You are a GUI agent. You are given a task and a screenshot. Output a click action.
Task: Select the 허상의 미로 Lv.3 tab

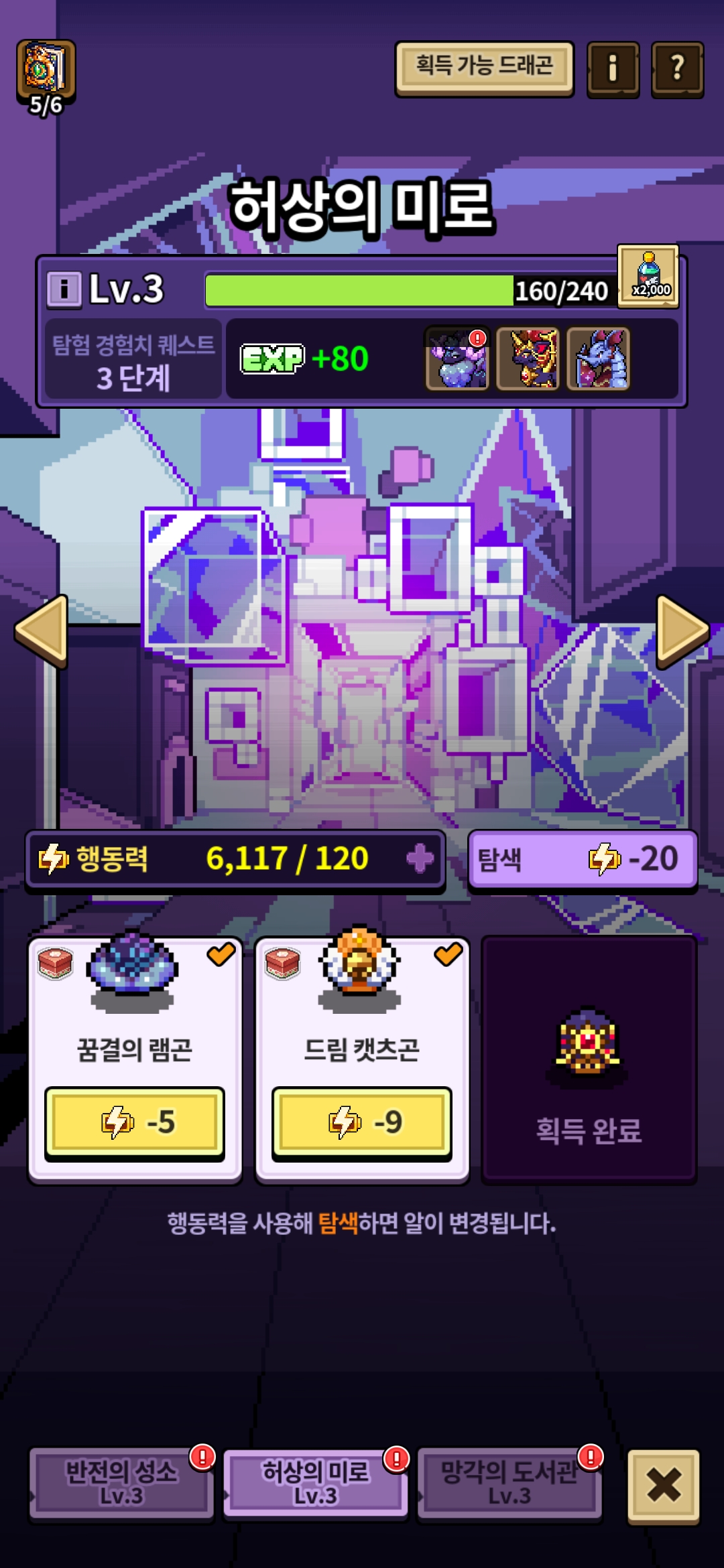[x=315, y=1482]
